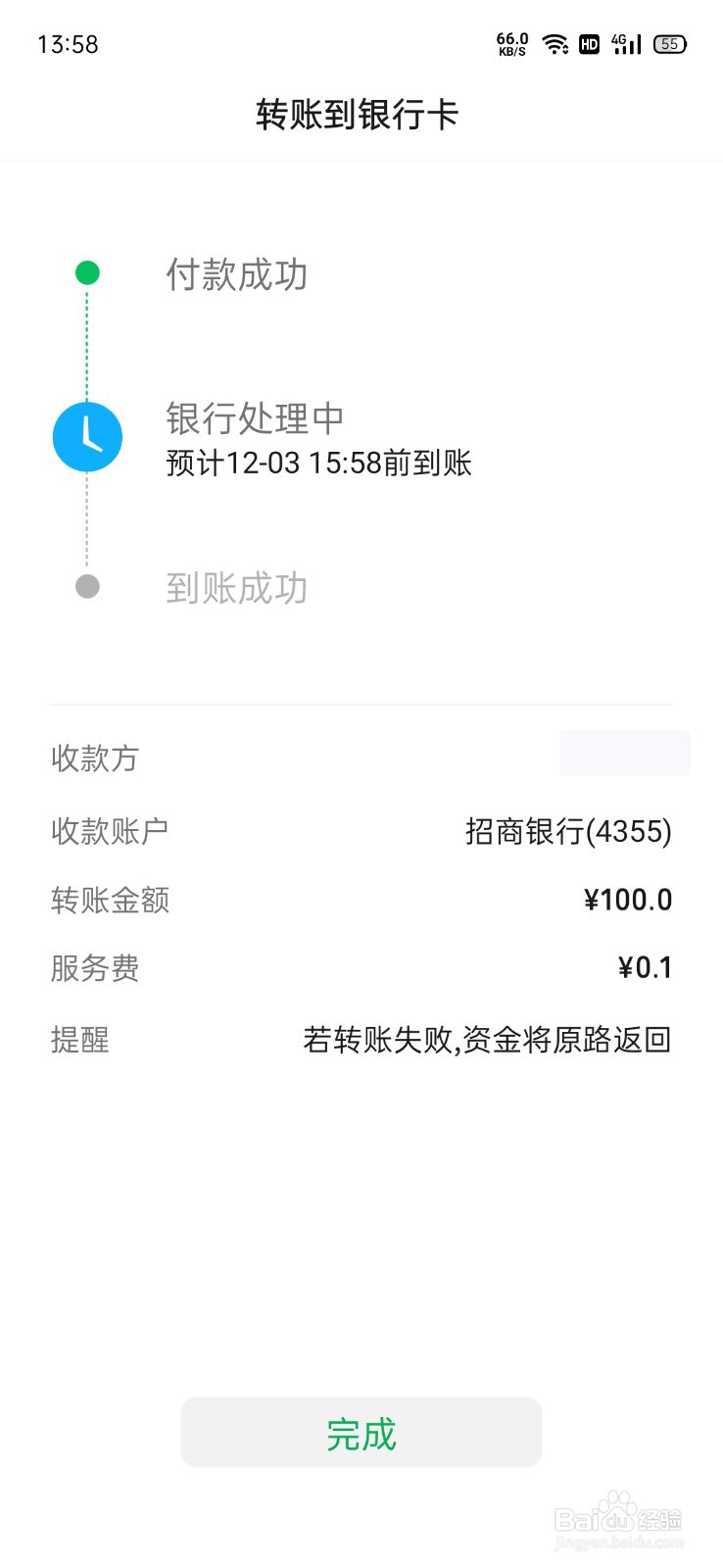Click the battery level indicator
Screen dimensions: 723x1568
[x=669, y=43]
